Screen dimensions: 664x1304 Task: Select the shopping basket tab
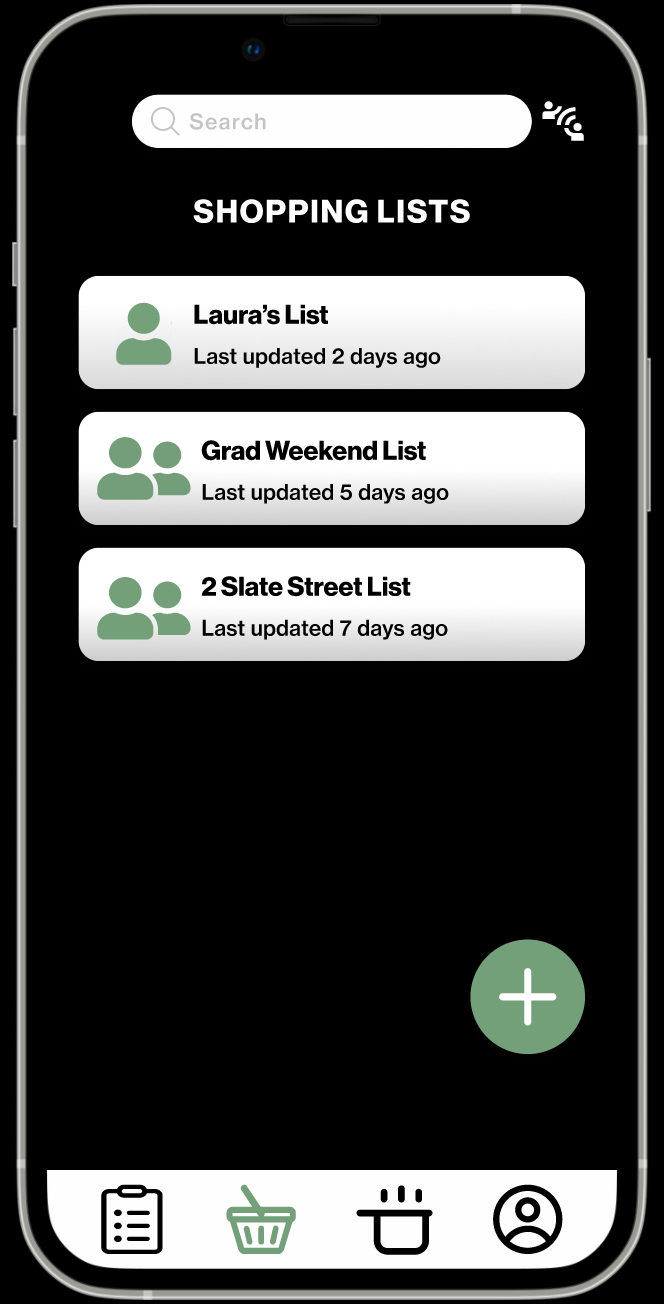click(261, 1219)
